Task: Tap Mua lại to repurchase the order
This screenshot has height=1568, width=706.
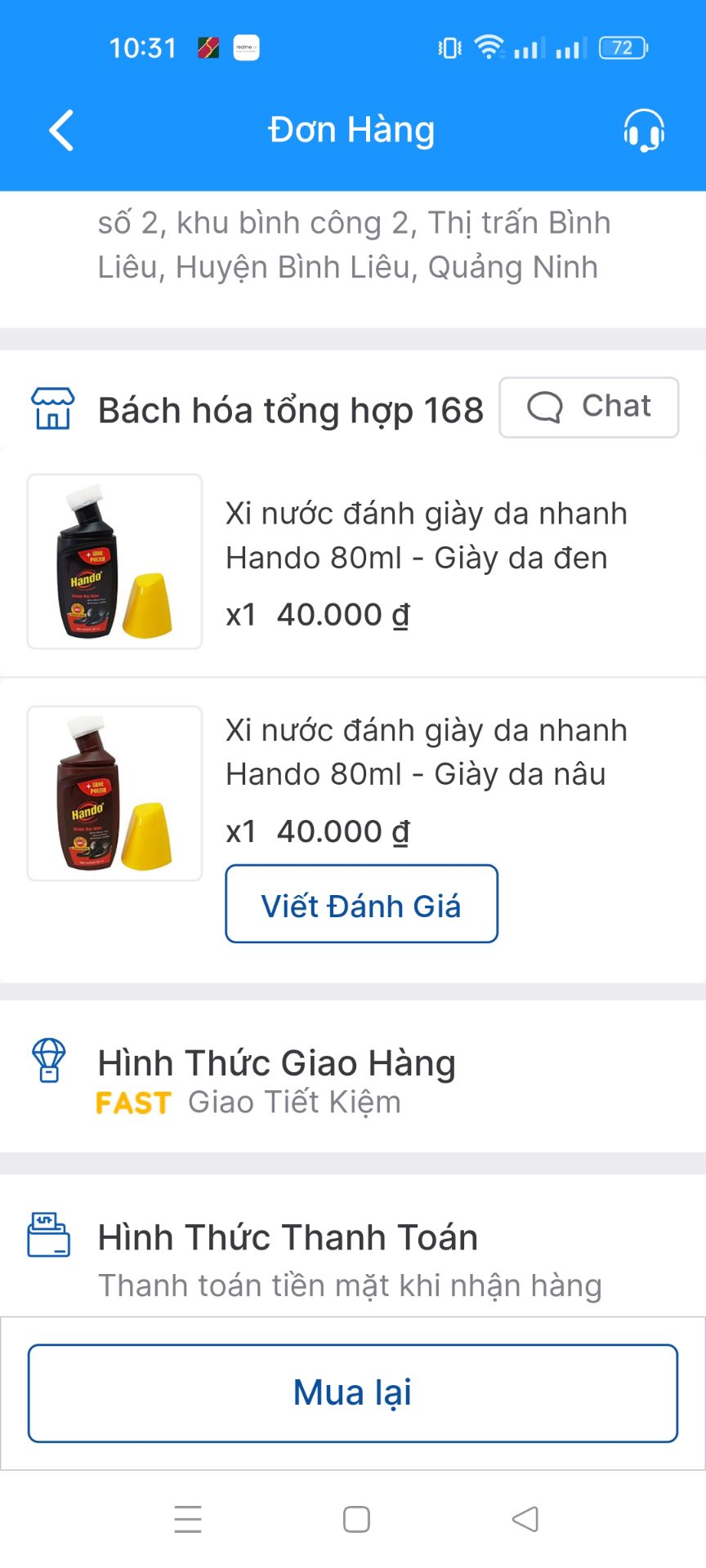Action: point(352,1392)
